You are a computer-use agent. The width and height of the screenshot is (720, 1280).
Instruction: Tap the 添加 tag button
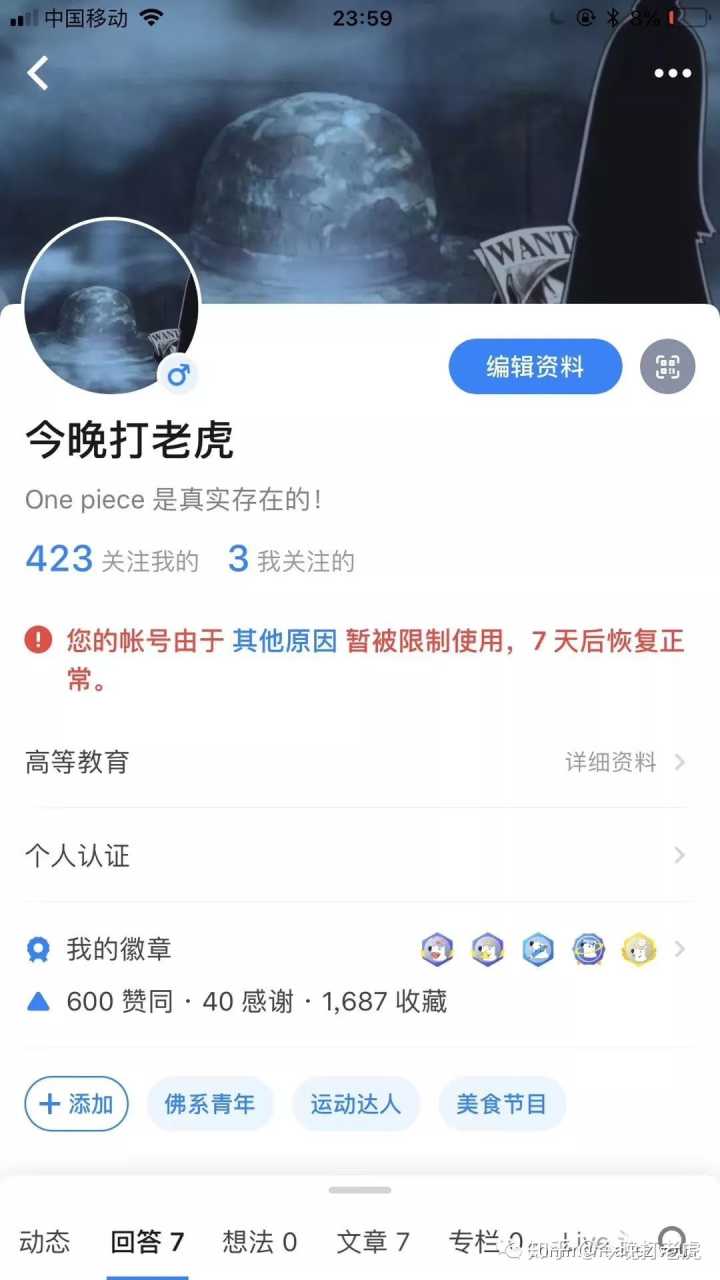point(77,1104)
